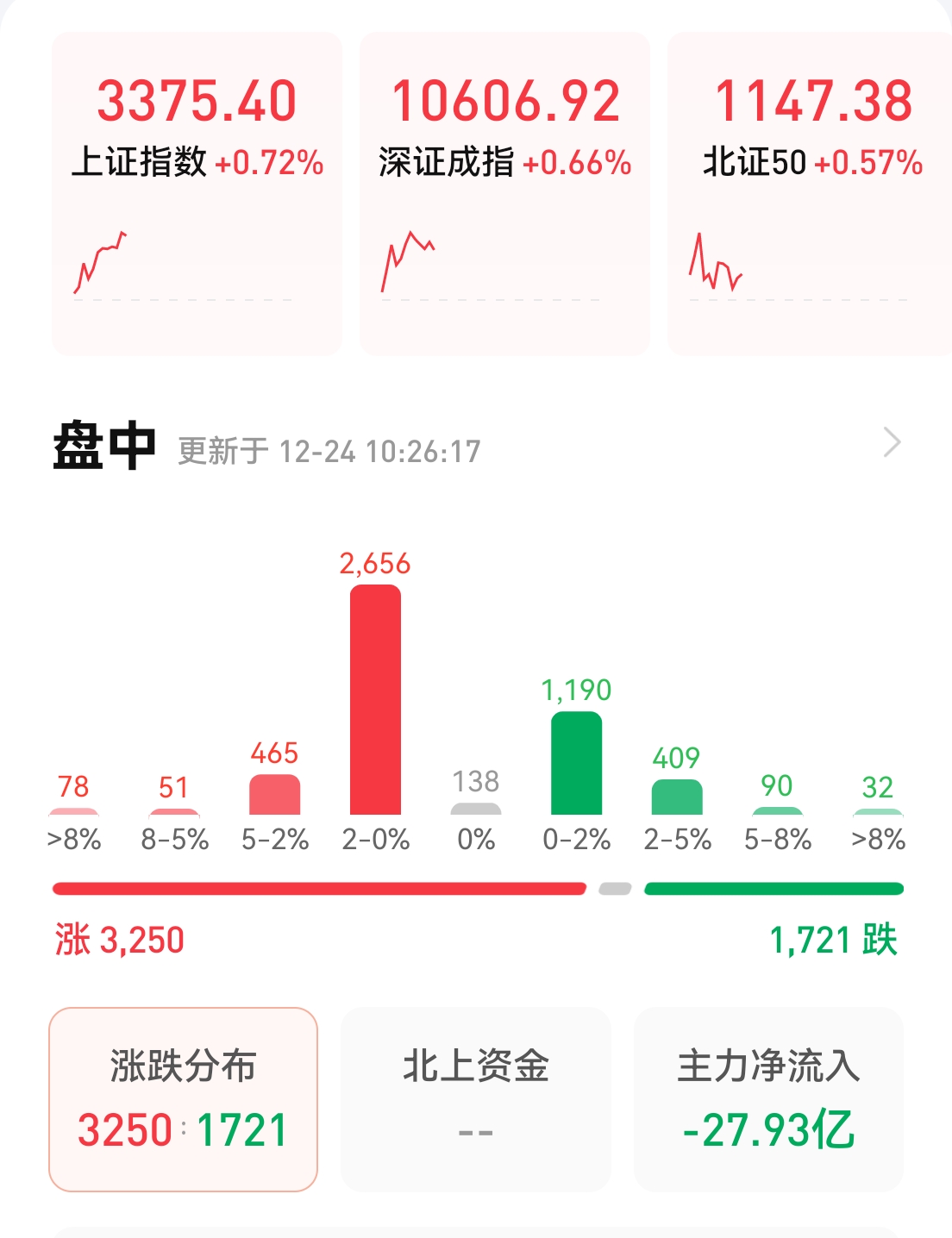Tap the 上证指数 red sparkline graph
Screen dimensions: 952x1238
102,263
